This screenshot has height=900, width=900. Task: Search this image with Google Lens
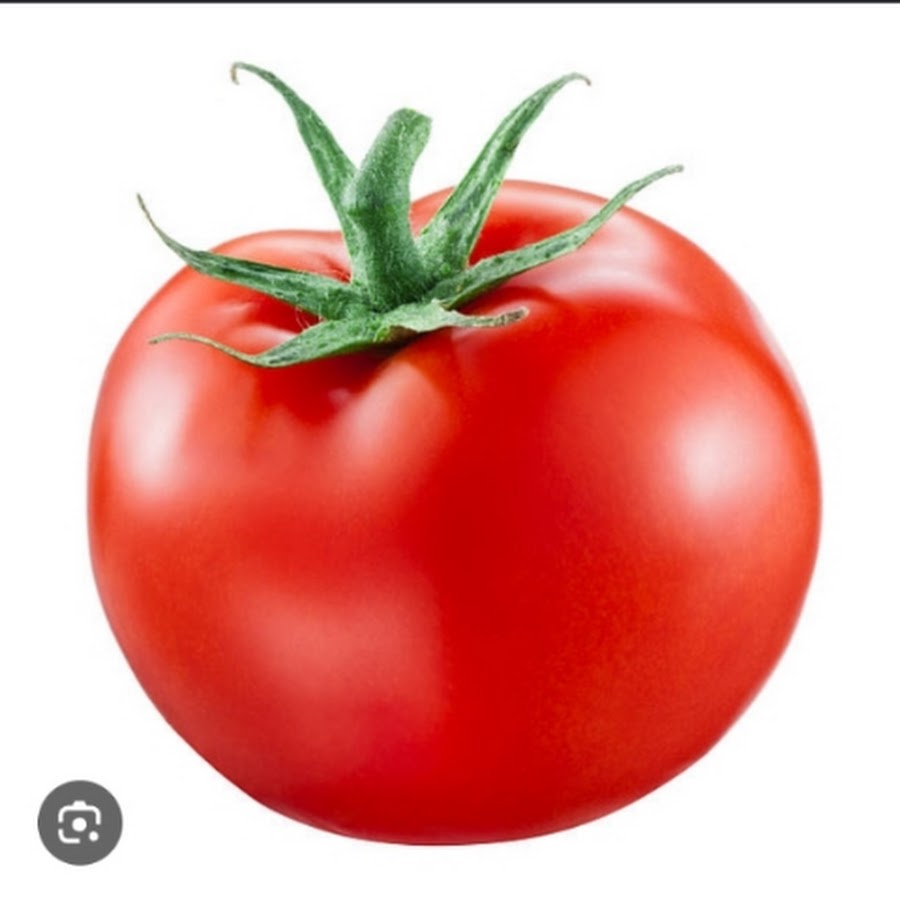80,822
